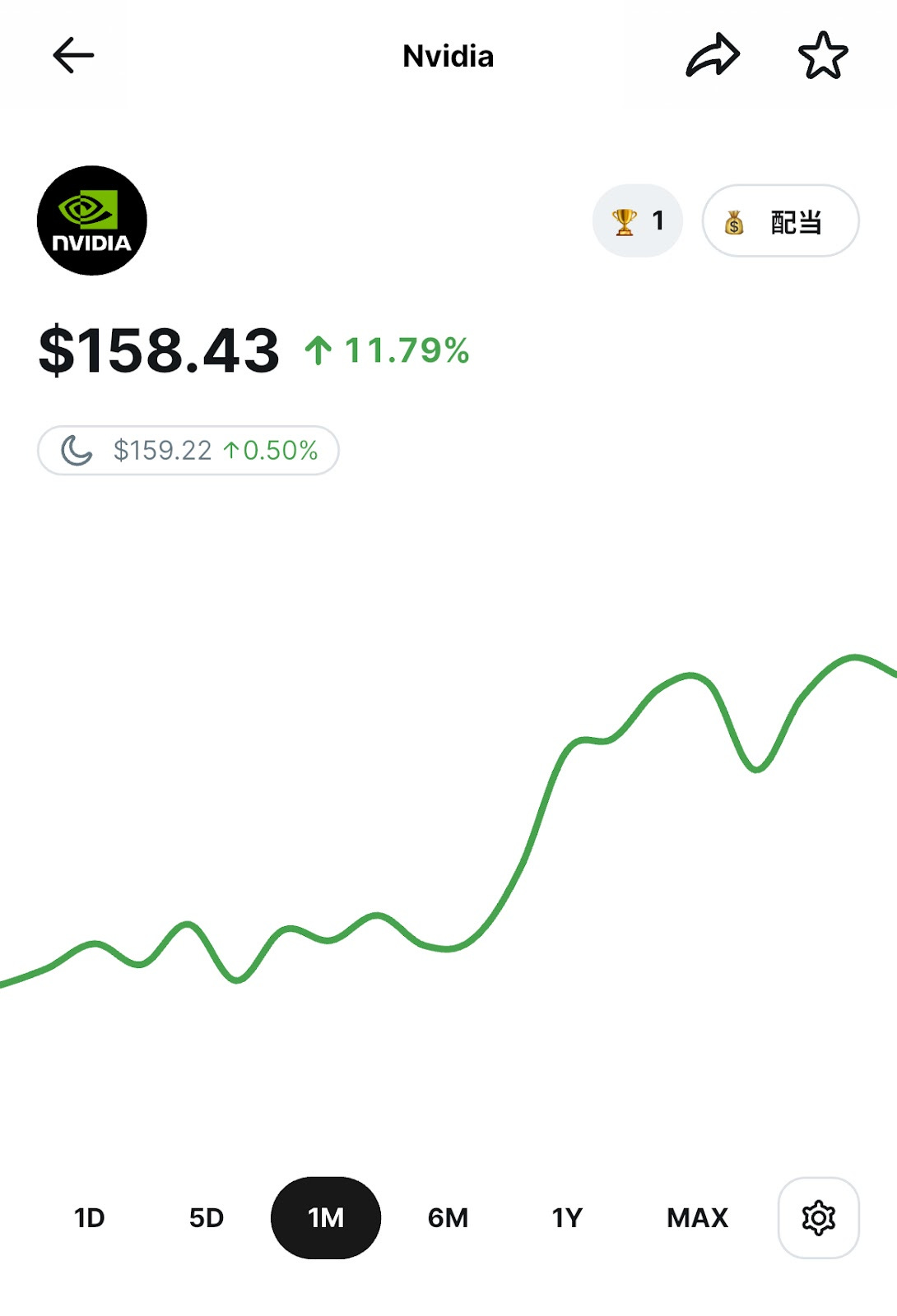
Task: Tap the NVIDIA company logo
Action: coord(91,219)
